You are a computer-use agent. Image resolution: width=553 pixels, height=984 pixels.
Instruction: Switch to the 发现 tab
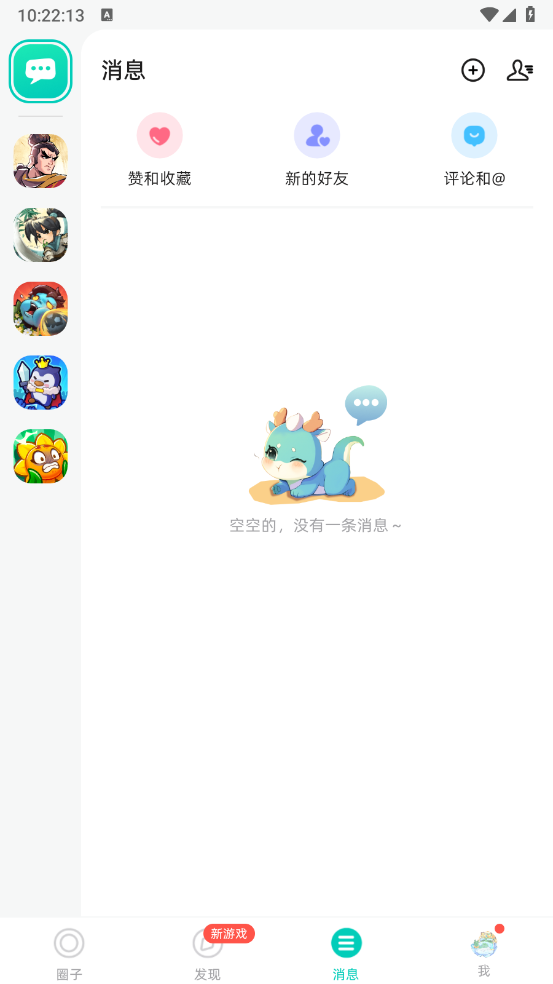[x=207, y=953]
